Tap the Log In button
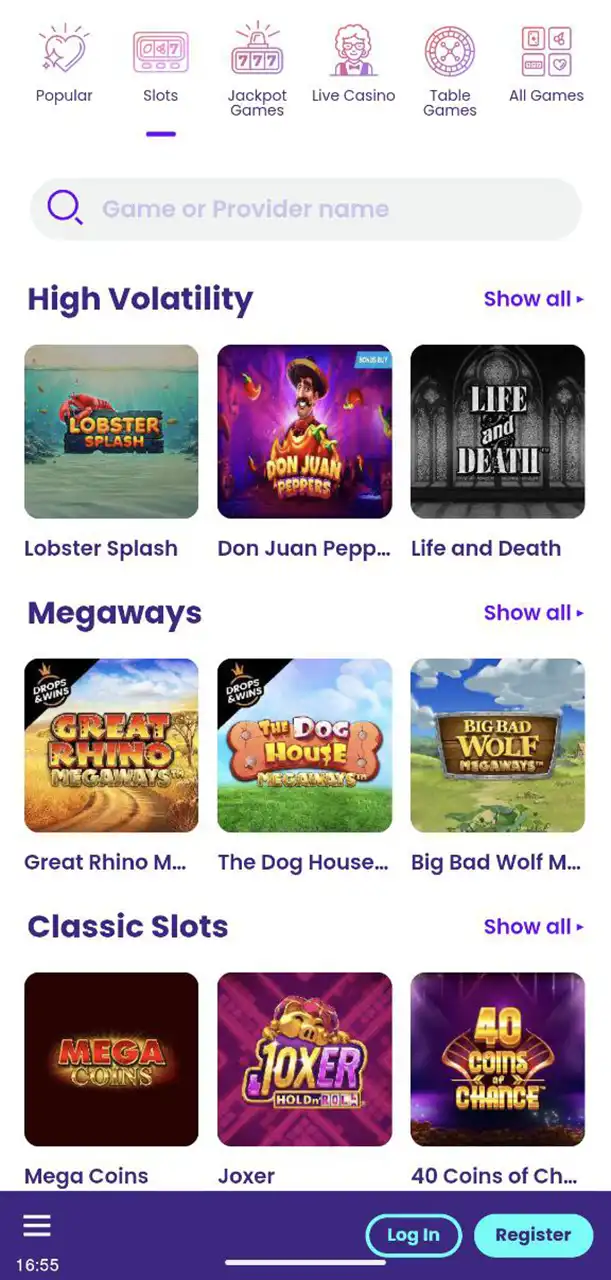Screen dimensions: 611x1280 [x=413, y=1235]
